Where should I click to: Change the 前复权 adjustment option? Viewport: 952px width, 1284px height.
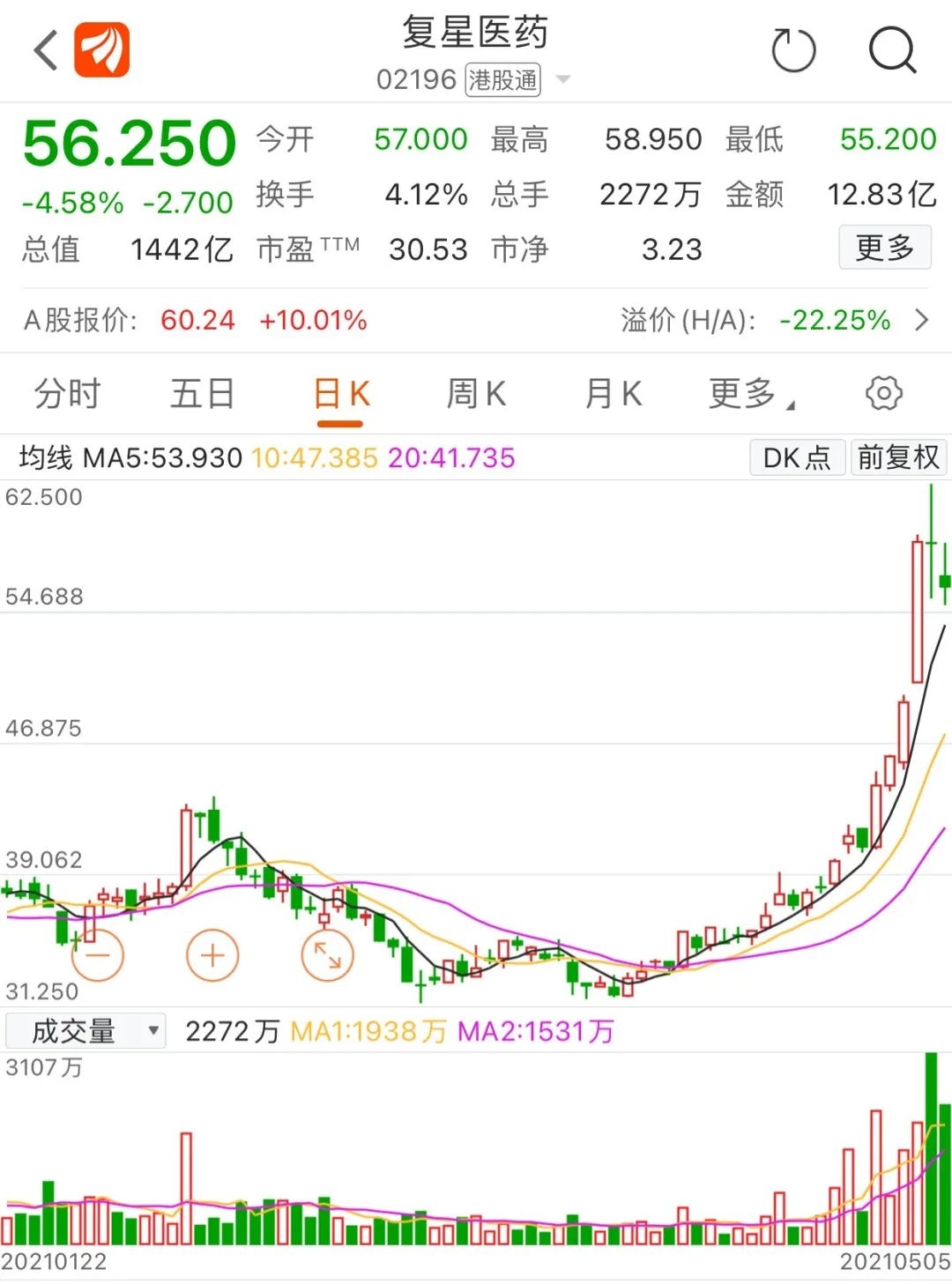[x=898, y=457]
